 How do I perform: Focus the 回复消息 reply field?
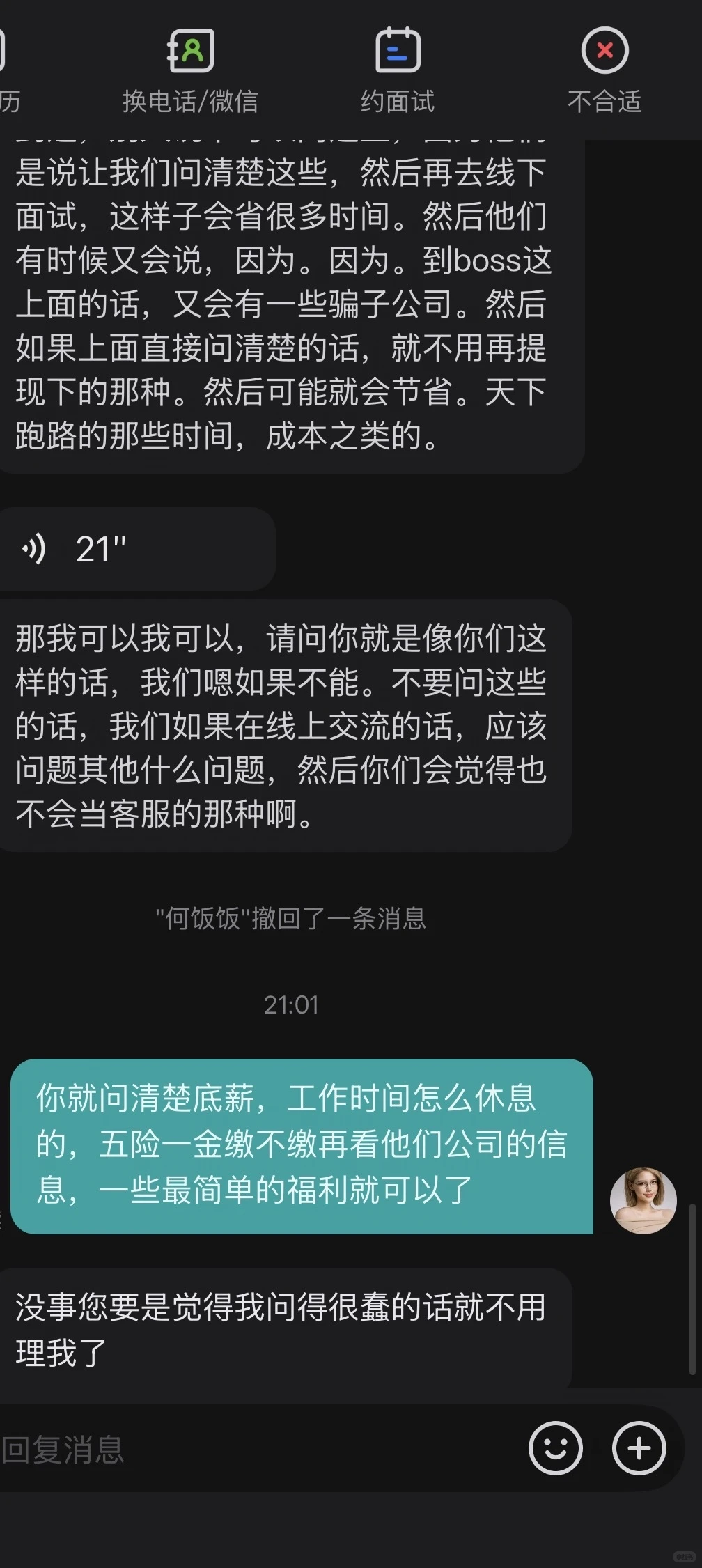(x=258, y=1450)
